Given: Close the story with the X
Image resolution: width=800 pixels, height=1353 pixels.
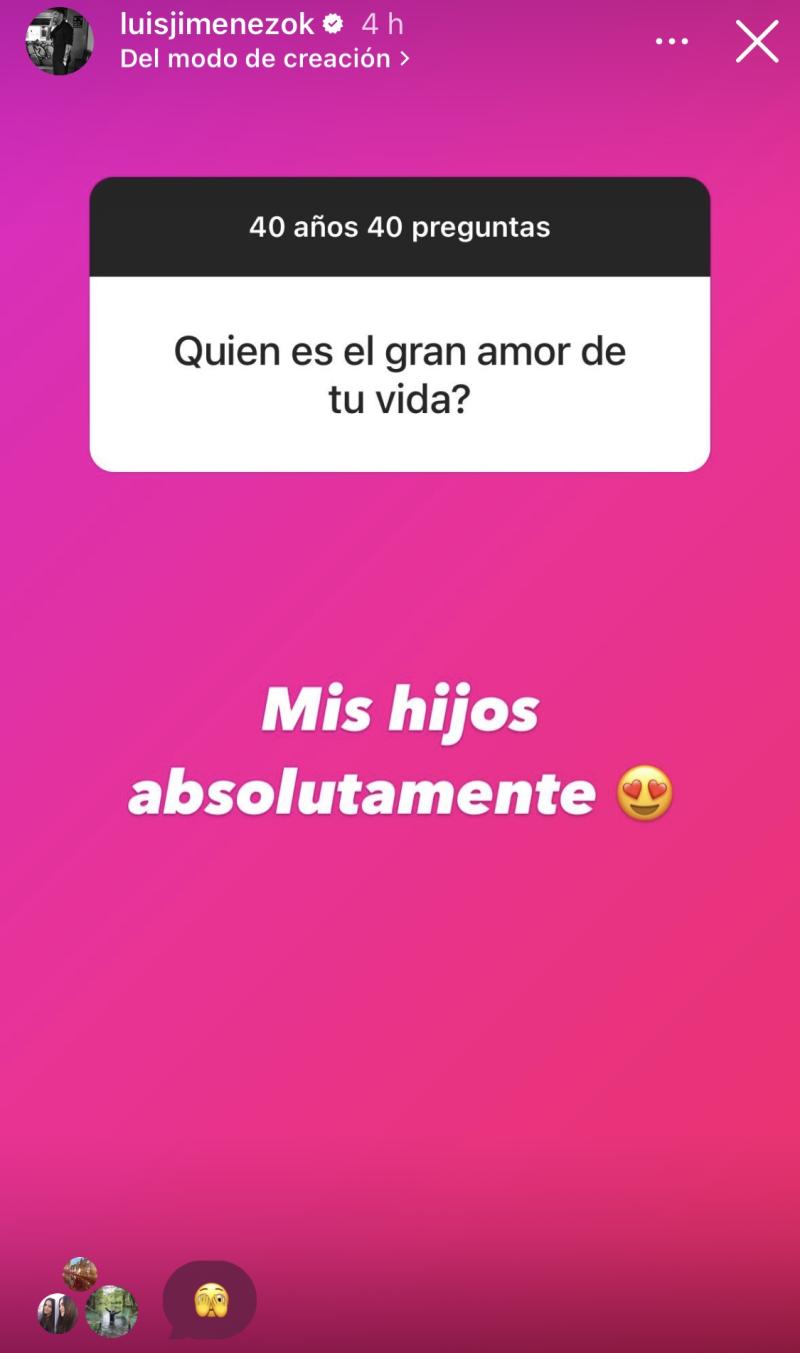Looking at the screenshot, I should coord(757,42).
